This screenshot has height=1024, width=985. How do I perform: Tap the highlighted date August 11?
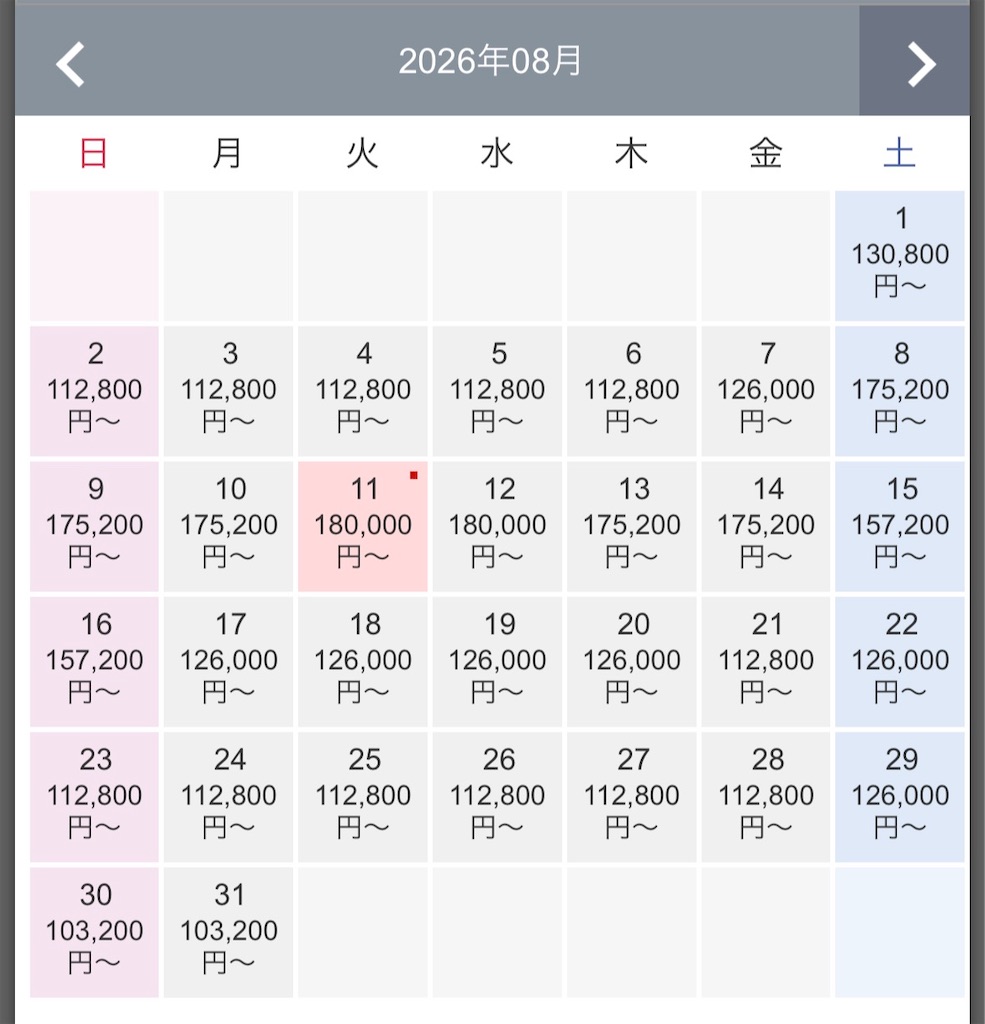click(363, 526)
